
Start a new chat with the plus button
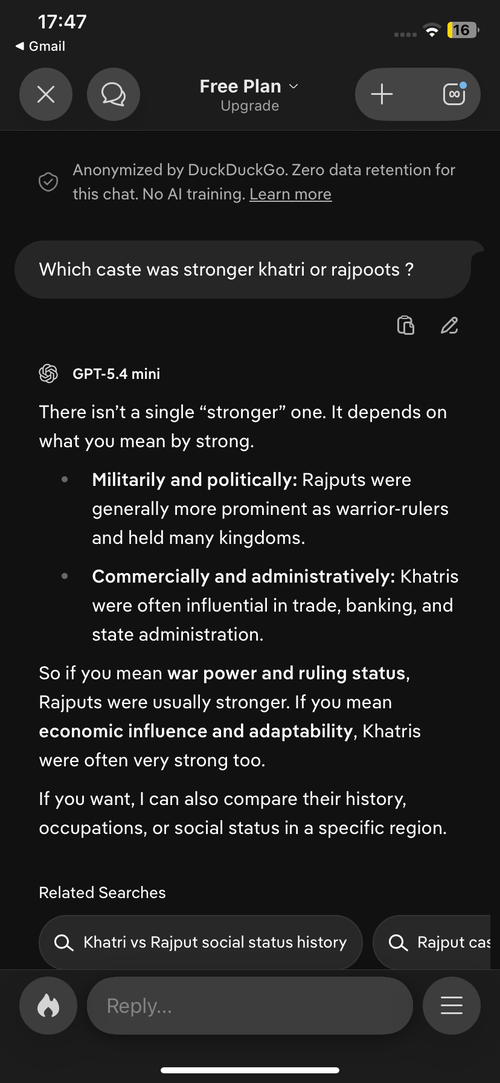tap(382, 95)
